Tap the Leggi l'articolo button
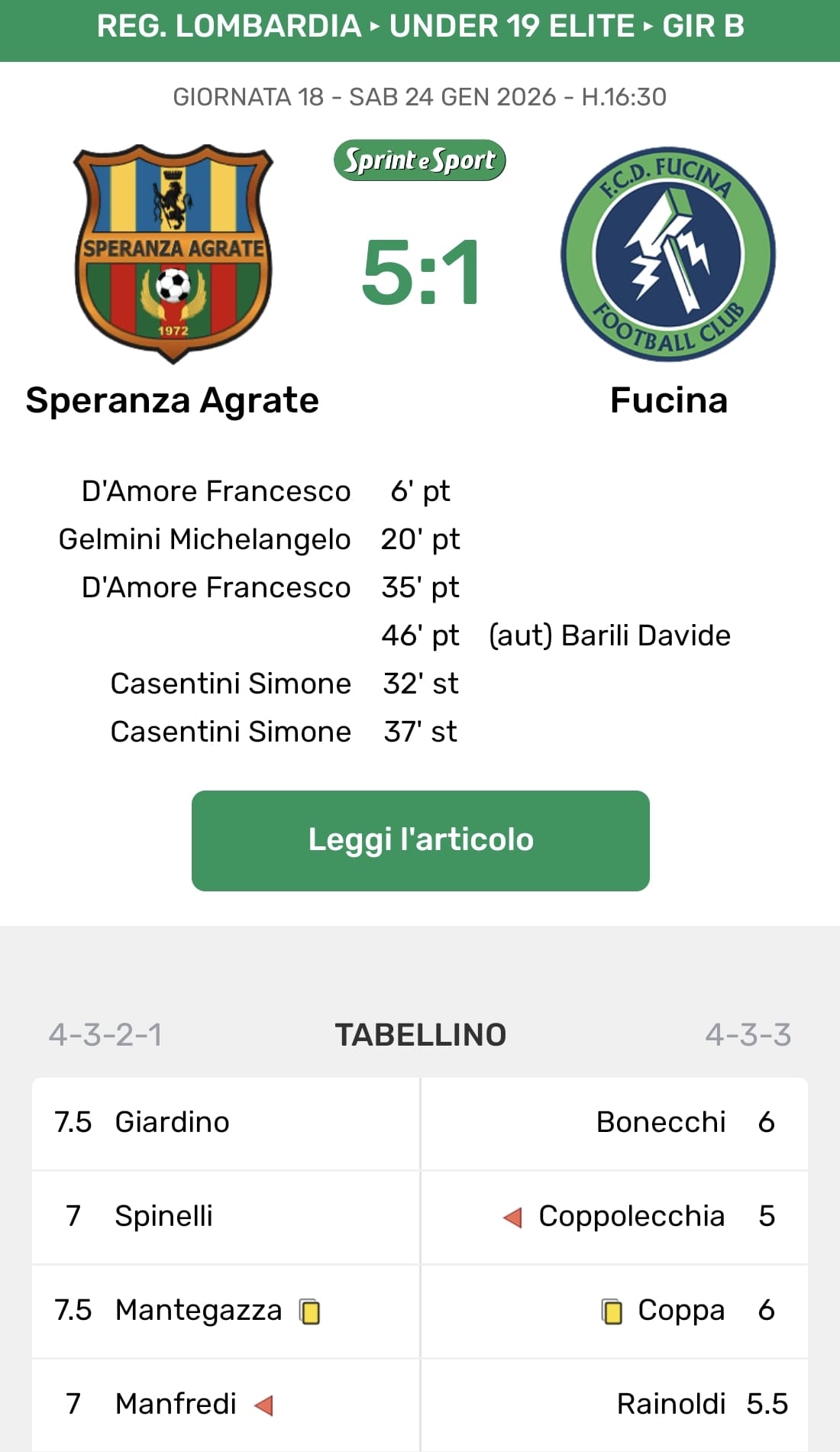The width and height of the screenshot is (840, 1452). point(420,840)
